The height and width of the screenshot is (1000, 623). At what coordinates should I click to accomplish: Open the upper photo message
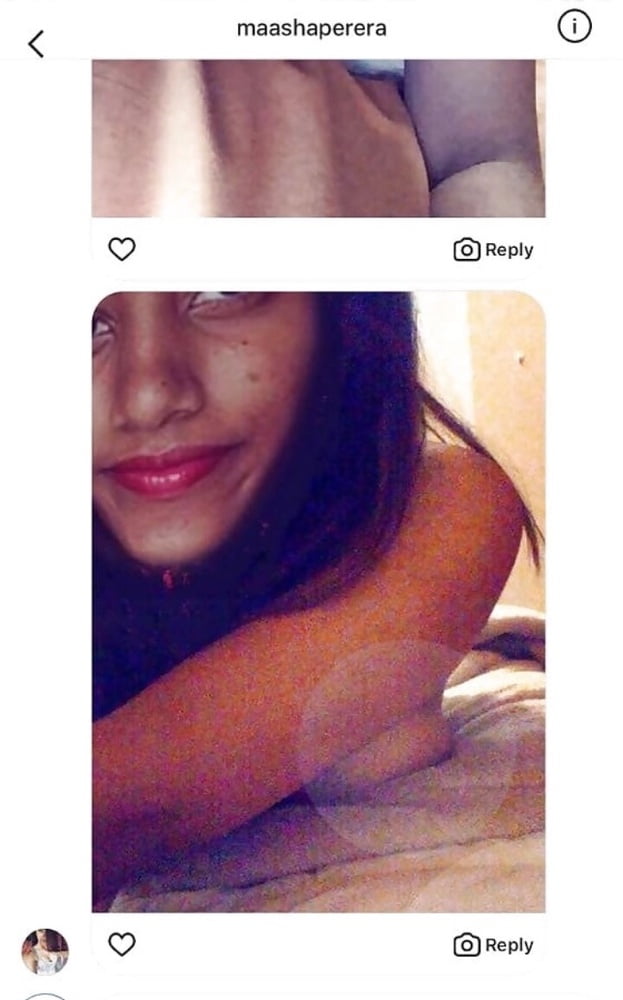point(318,138)
